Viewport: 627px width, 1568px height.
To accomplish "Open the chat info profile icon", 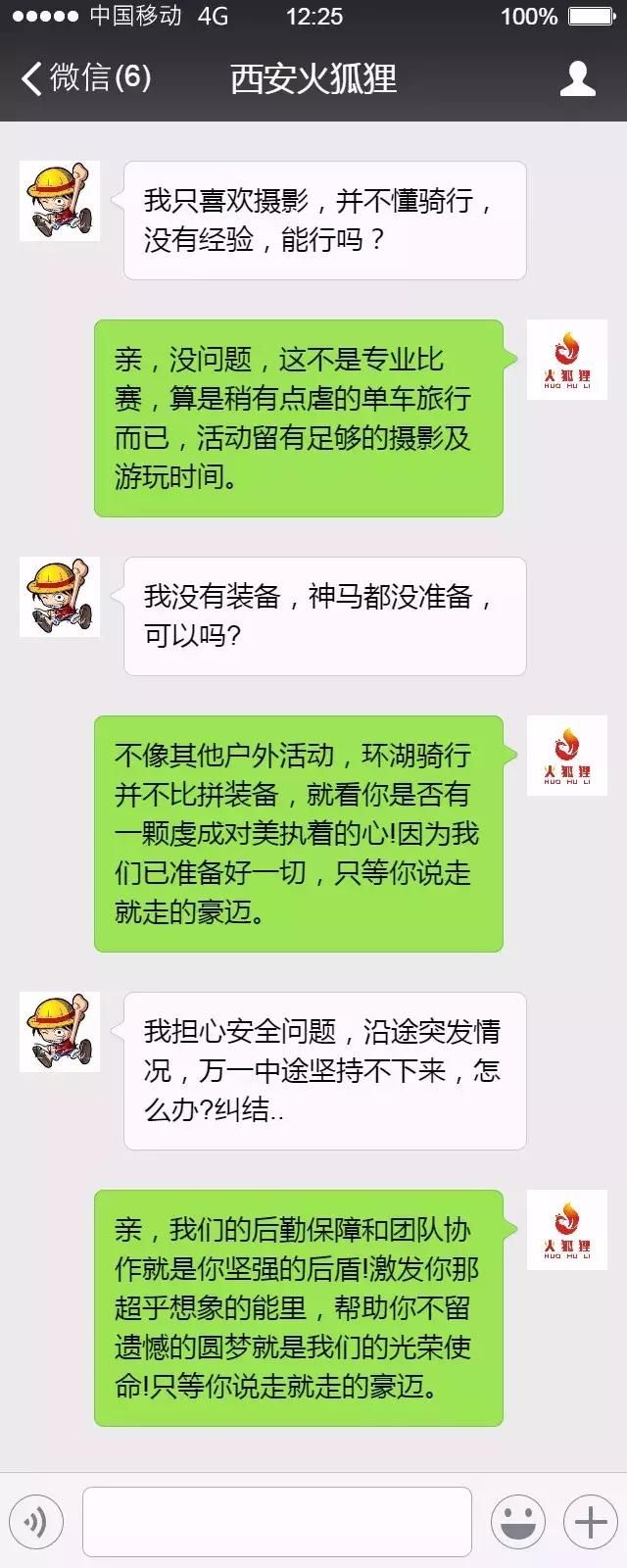I will tap(577, 78).
